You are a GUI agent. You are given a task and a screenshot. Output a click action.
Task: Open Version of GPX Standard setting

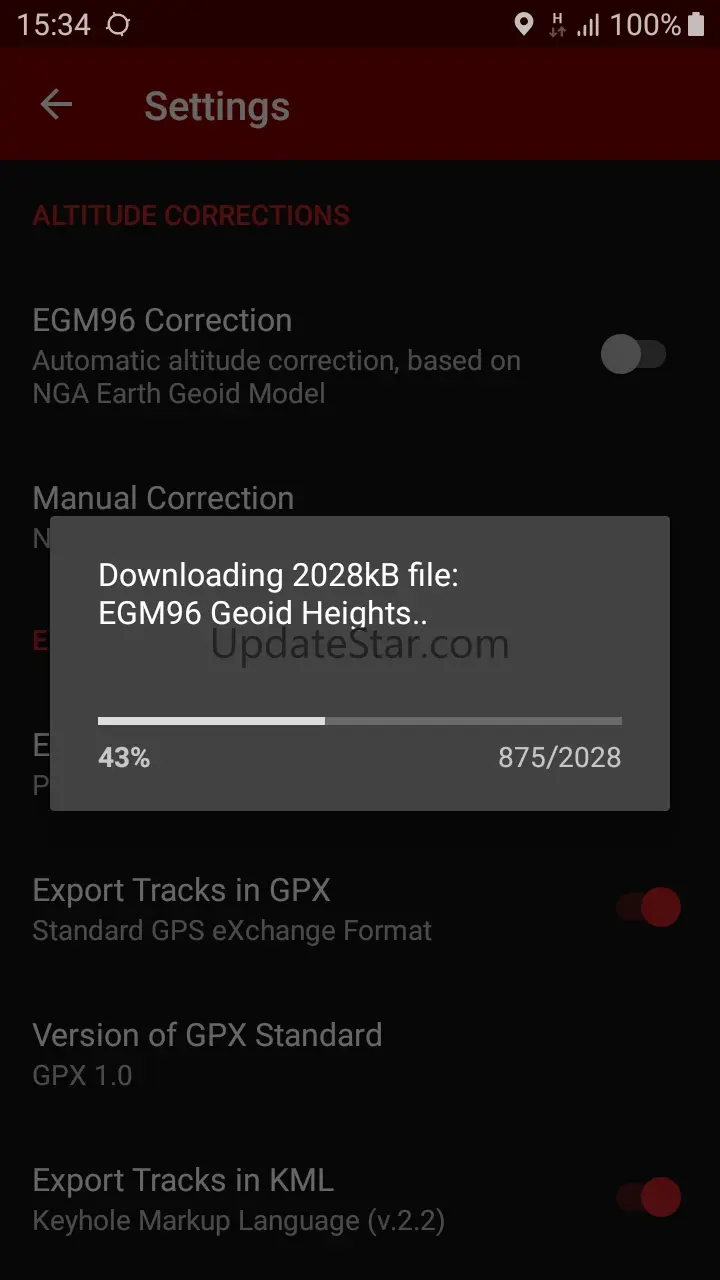(360, 1053)
